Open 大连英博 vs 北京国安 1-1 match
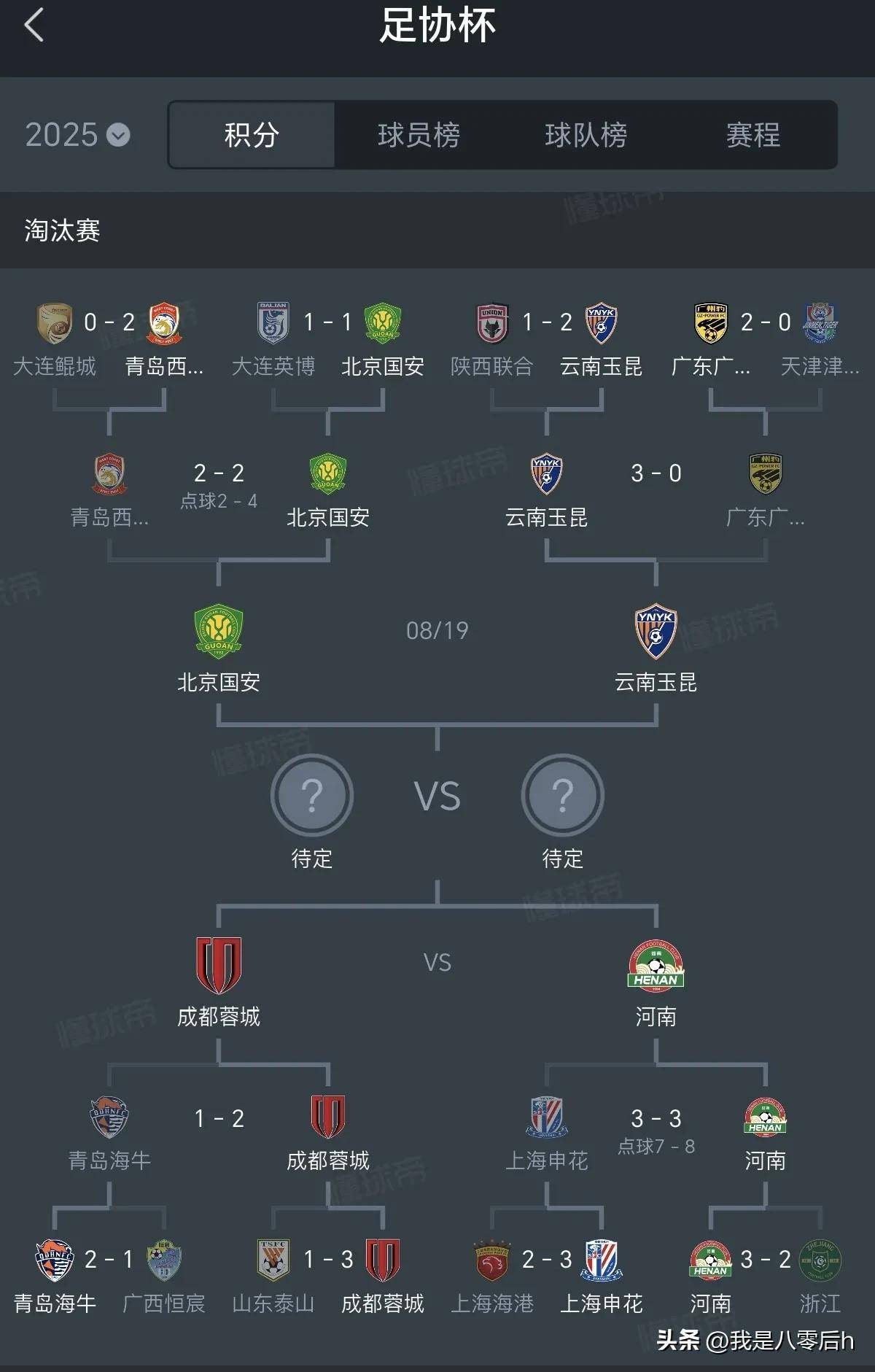This screenshot has height=1372, width=875. tap(327, 322)
